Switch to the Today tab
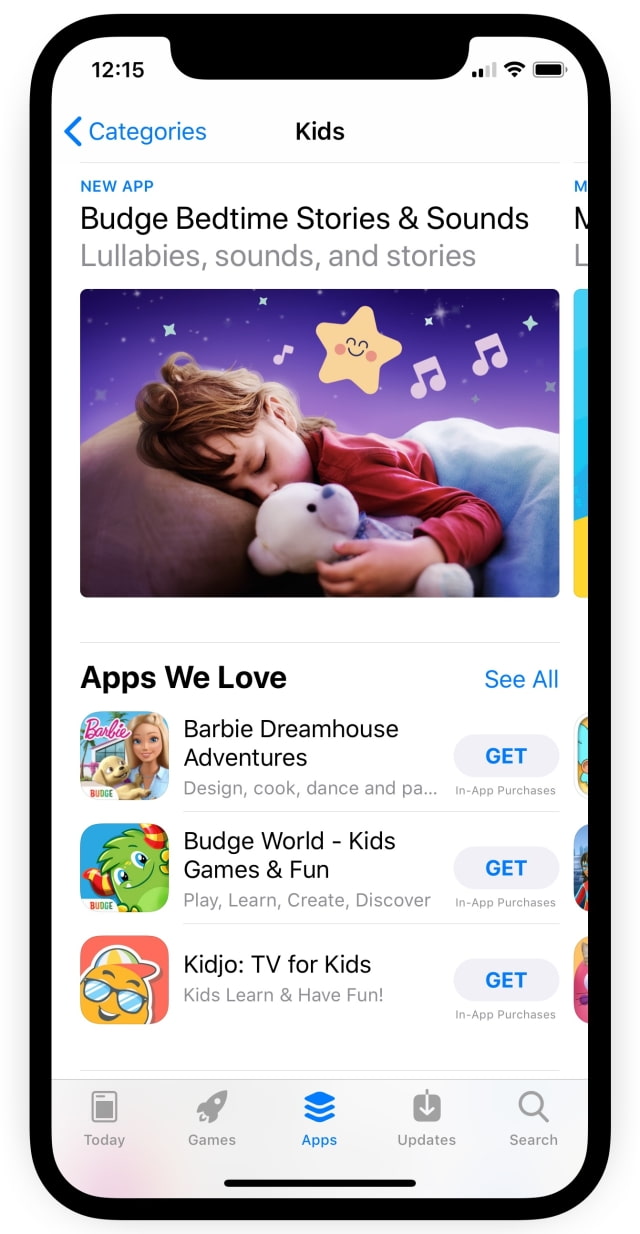Image resolution: width=640 pixels, height=1234 pixels. [x=104, y=1118]
